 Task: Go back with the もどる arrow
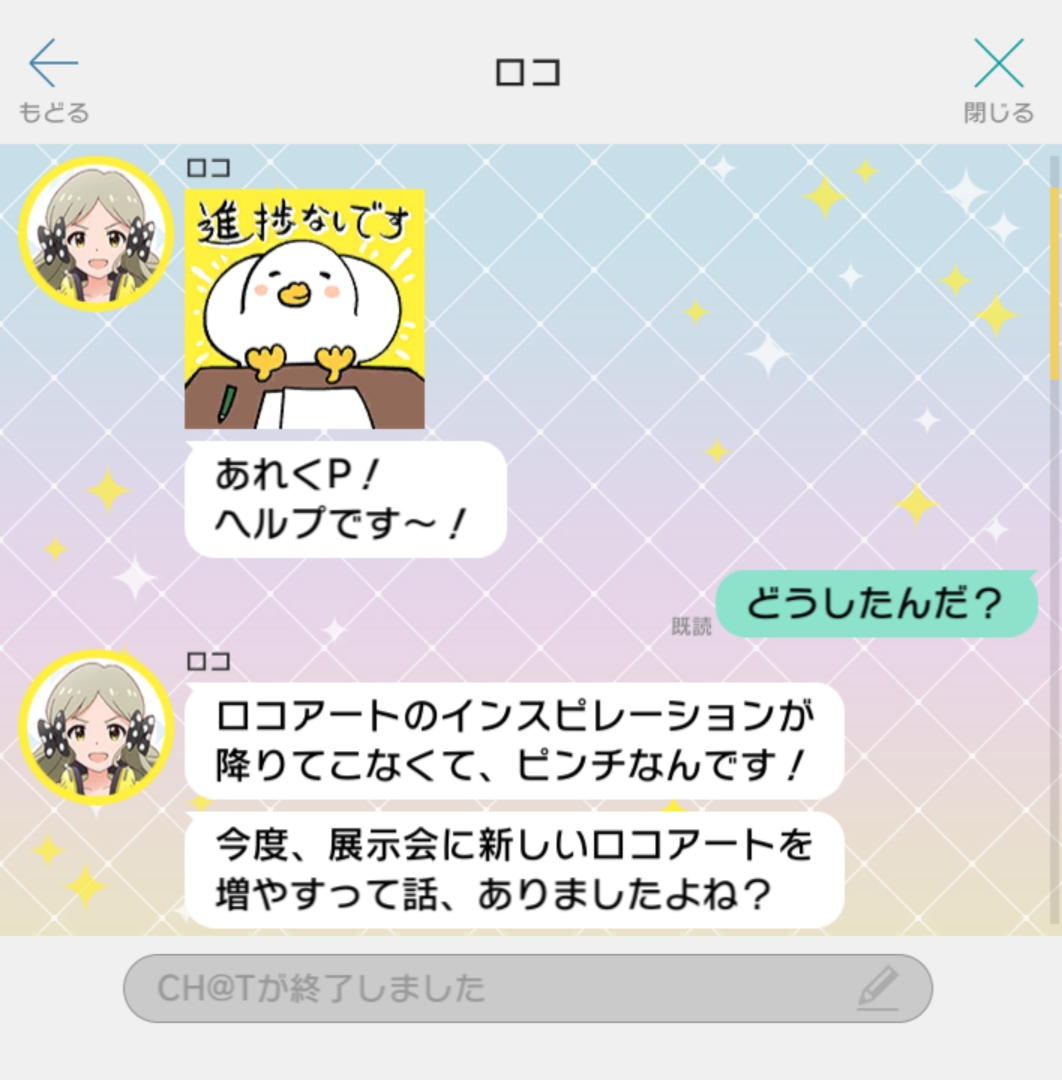pyautogui.click(x=53, y=80)
